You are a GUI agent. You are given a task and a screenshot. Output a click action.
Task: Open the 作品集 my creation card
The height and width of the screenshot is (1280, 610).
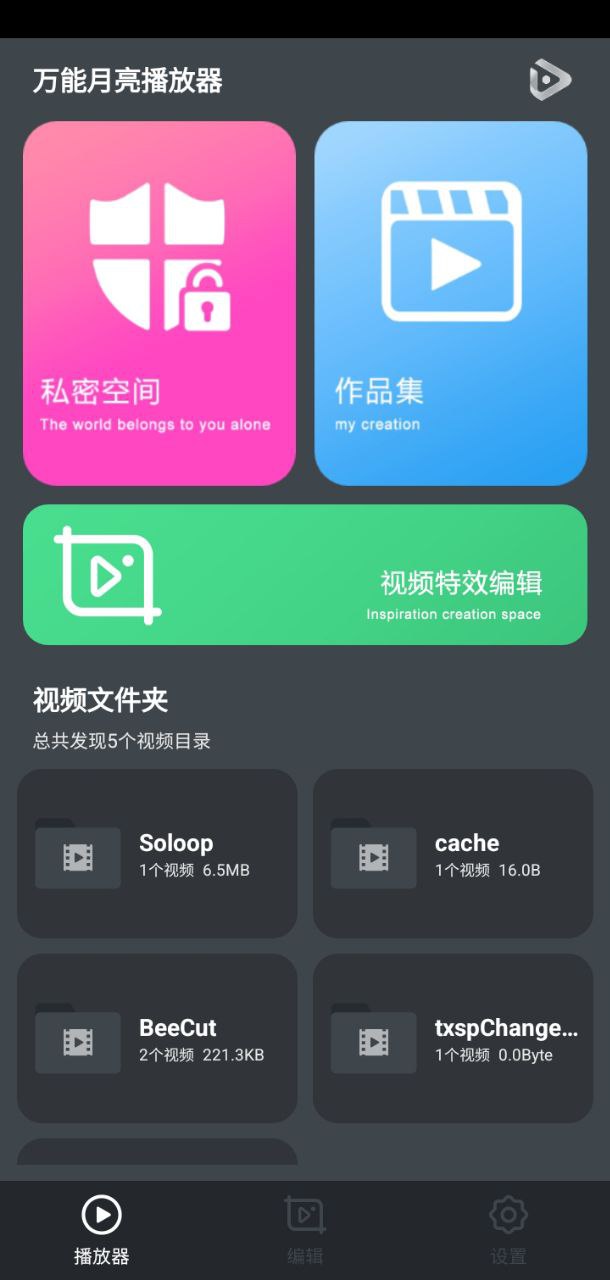point(450,303)
